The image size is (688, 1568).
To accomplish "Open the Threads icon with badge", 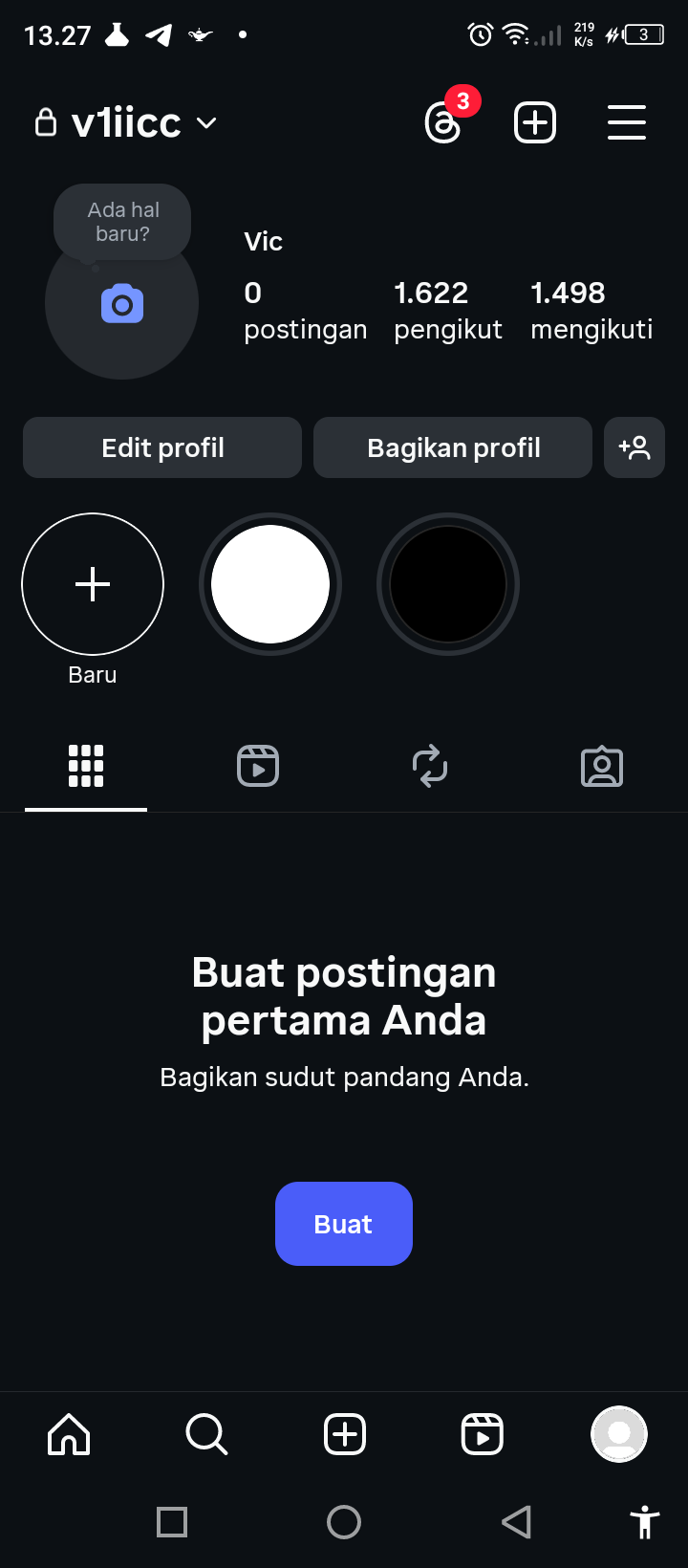I will (x=443, y=123).
